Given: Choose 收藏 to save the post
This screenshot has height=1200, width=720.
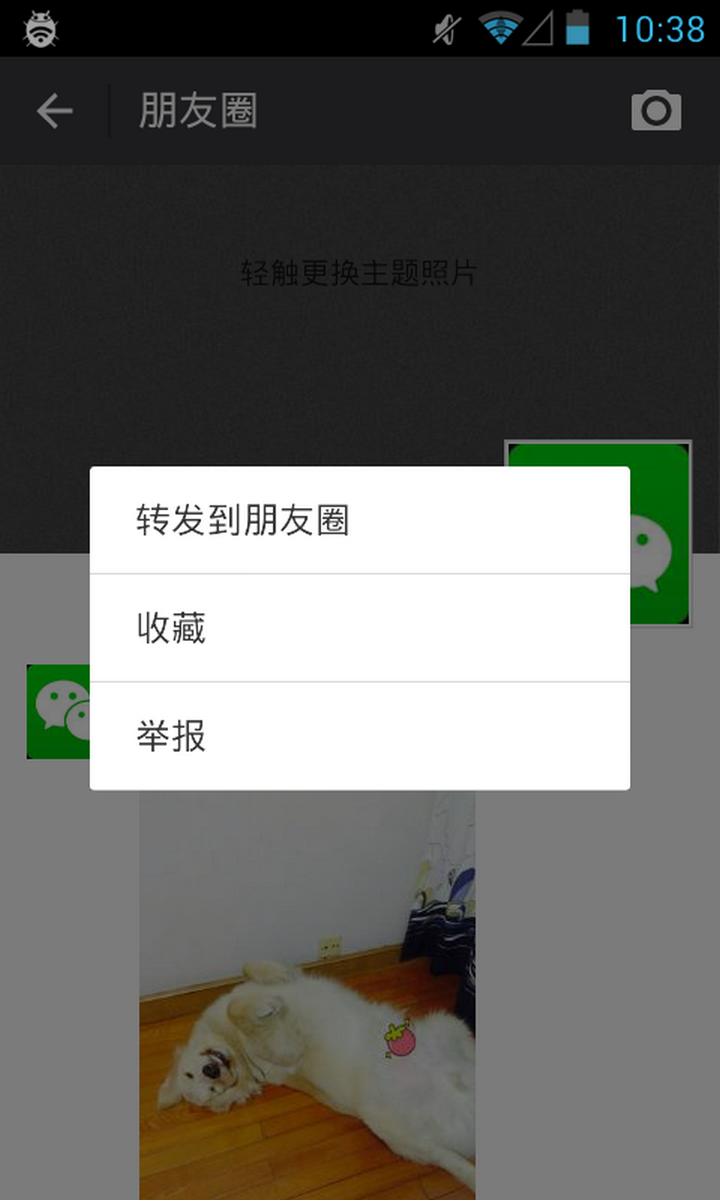Looking at the screenshot, I should click(360, 629).
